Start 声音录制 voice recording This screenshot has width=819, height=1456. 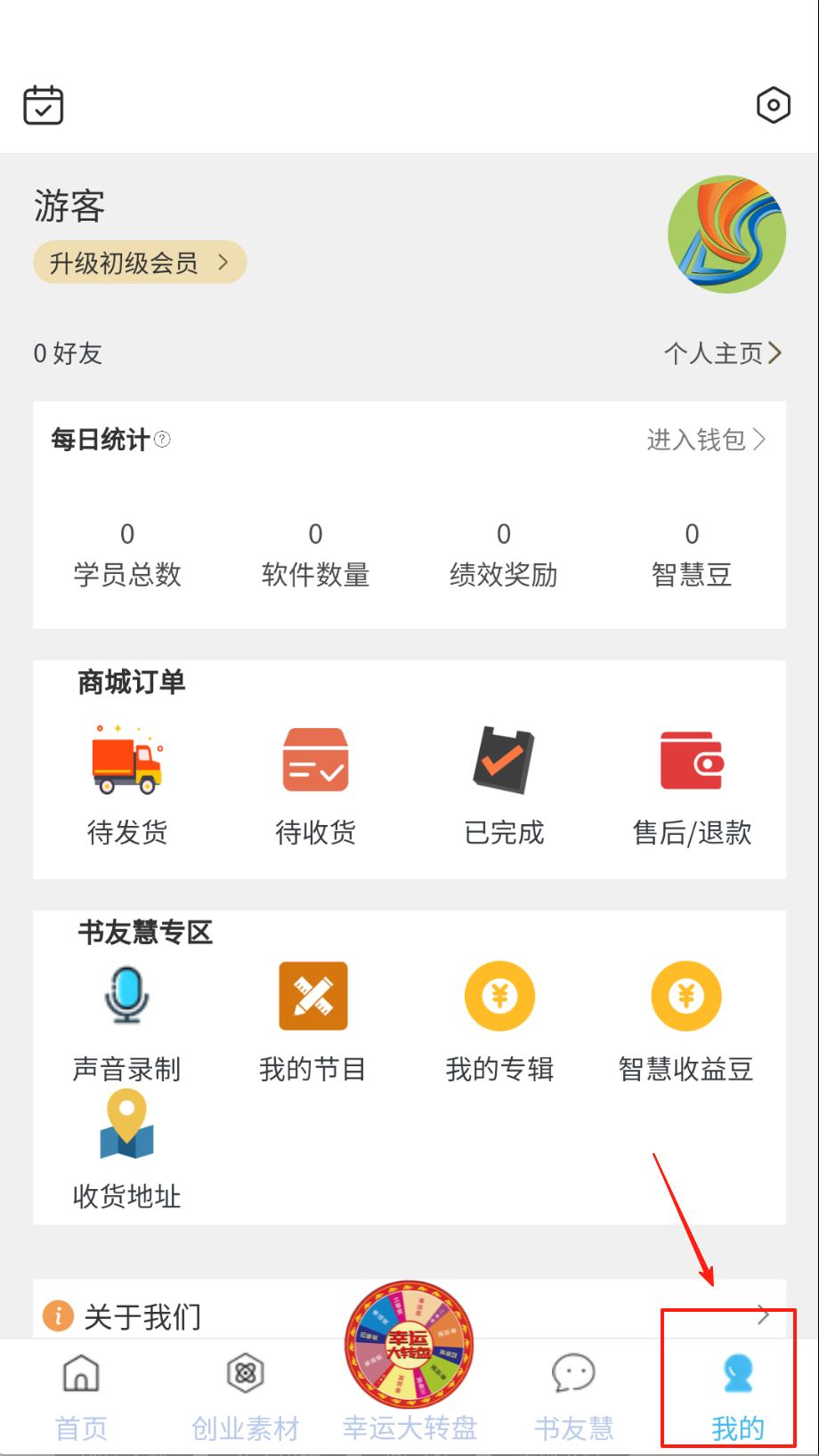click(127, 1022)
